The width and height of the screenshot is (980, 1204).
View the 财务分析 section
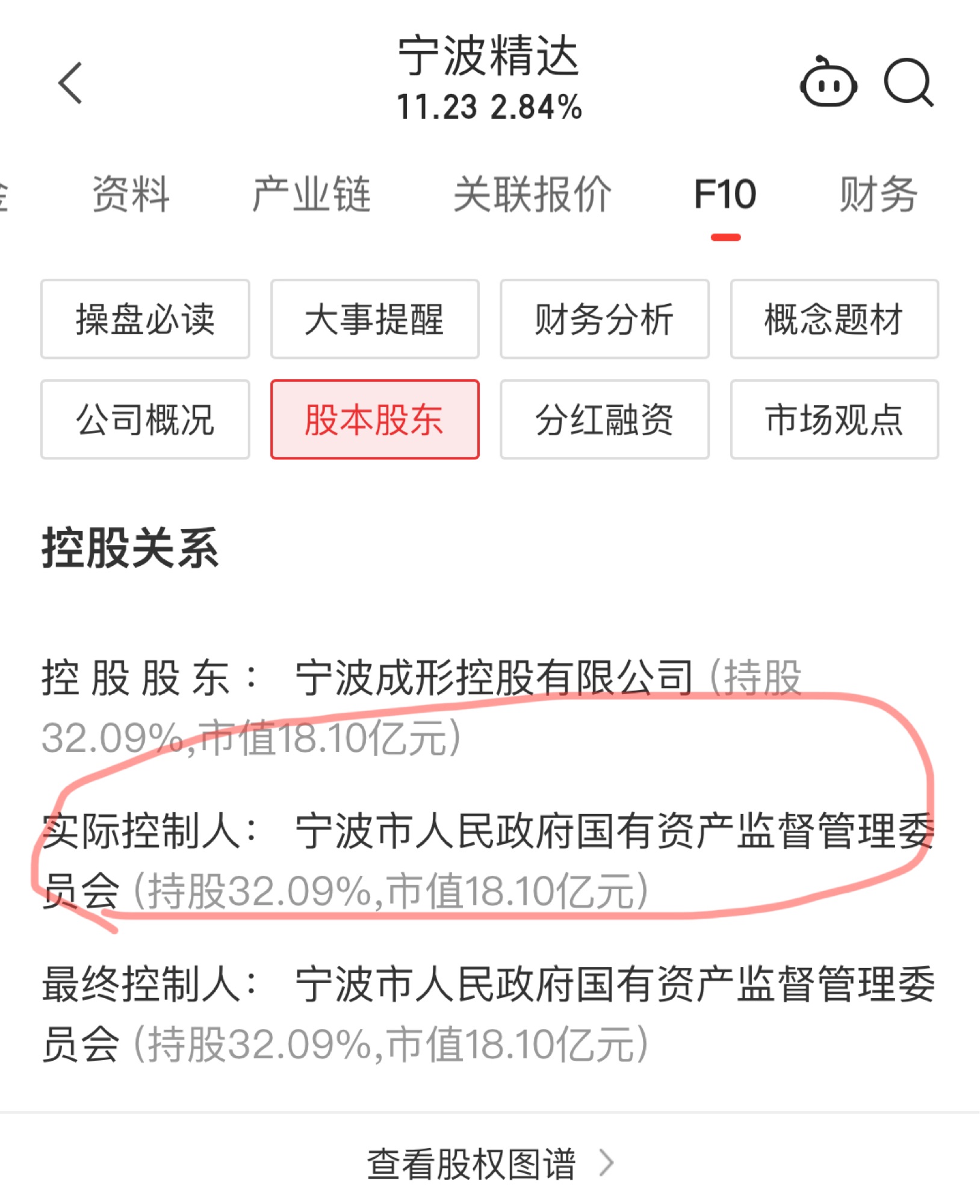tap(604, 319)
